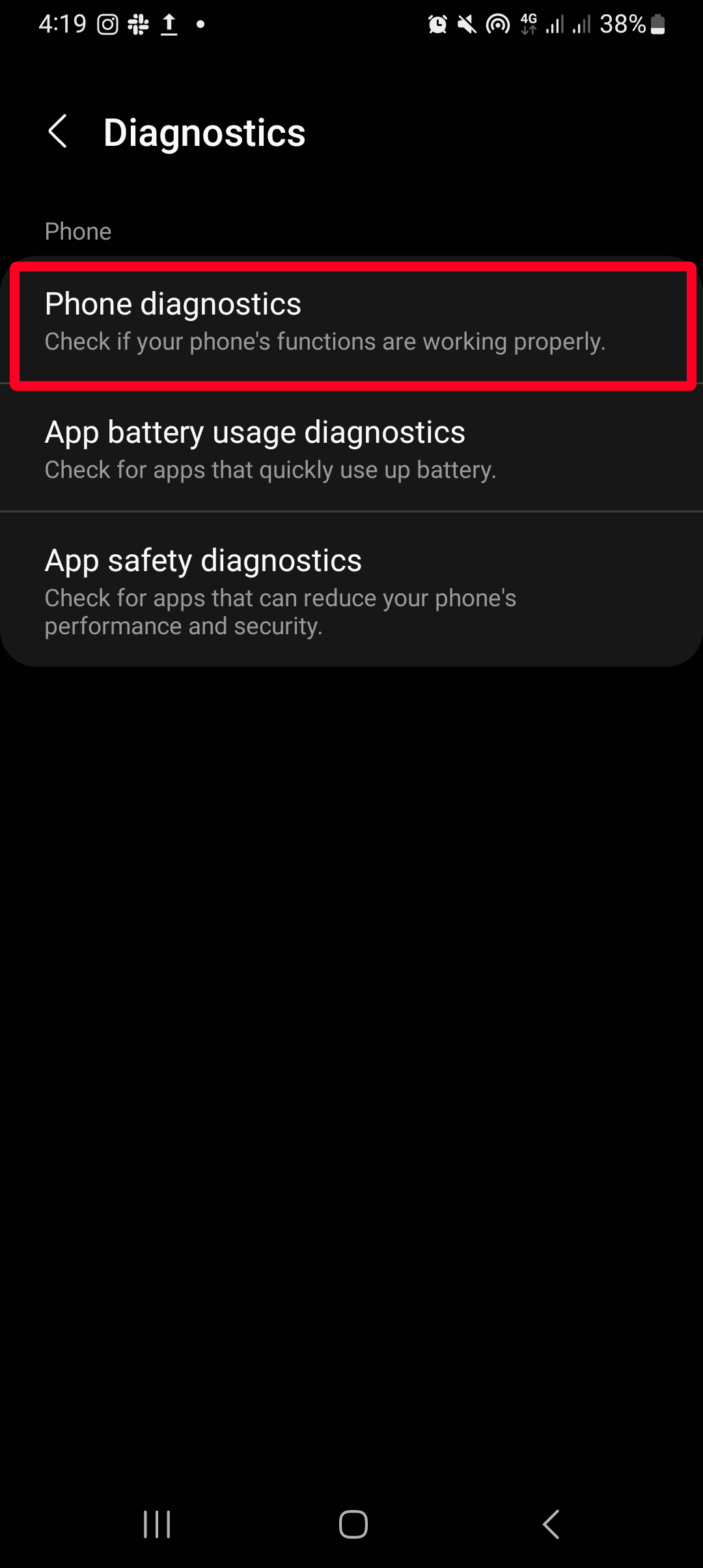Viewport: 703px width, 1568px height.
Task: Open recent apps from navigation bar
Action: [157, 1524]
